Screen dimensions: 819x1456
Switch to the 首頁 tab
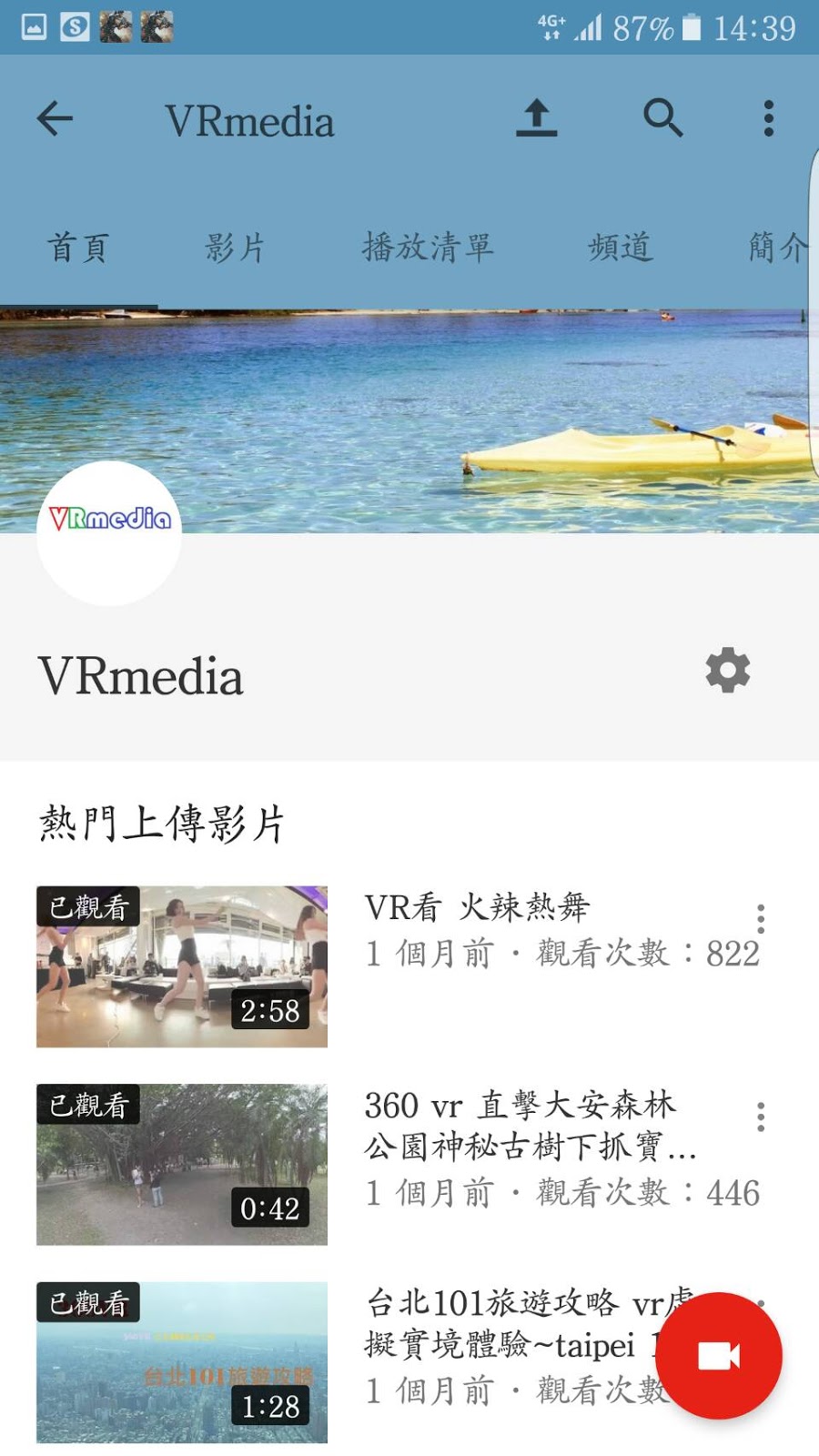pos(78,248)
